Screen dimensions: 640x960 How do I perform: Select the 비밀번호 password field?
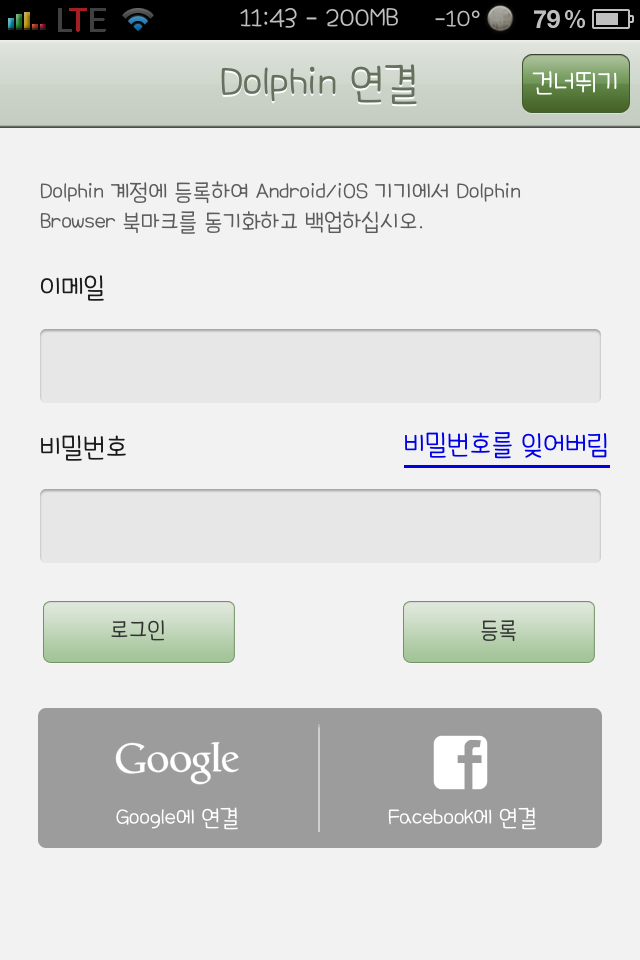click(320, 526)
